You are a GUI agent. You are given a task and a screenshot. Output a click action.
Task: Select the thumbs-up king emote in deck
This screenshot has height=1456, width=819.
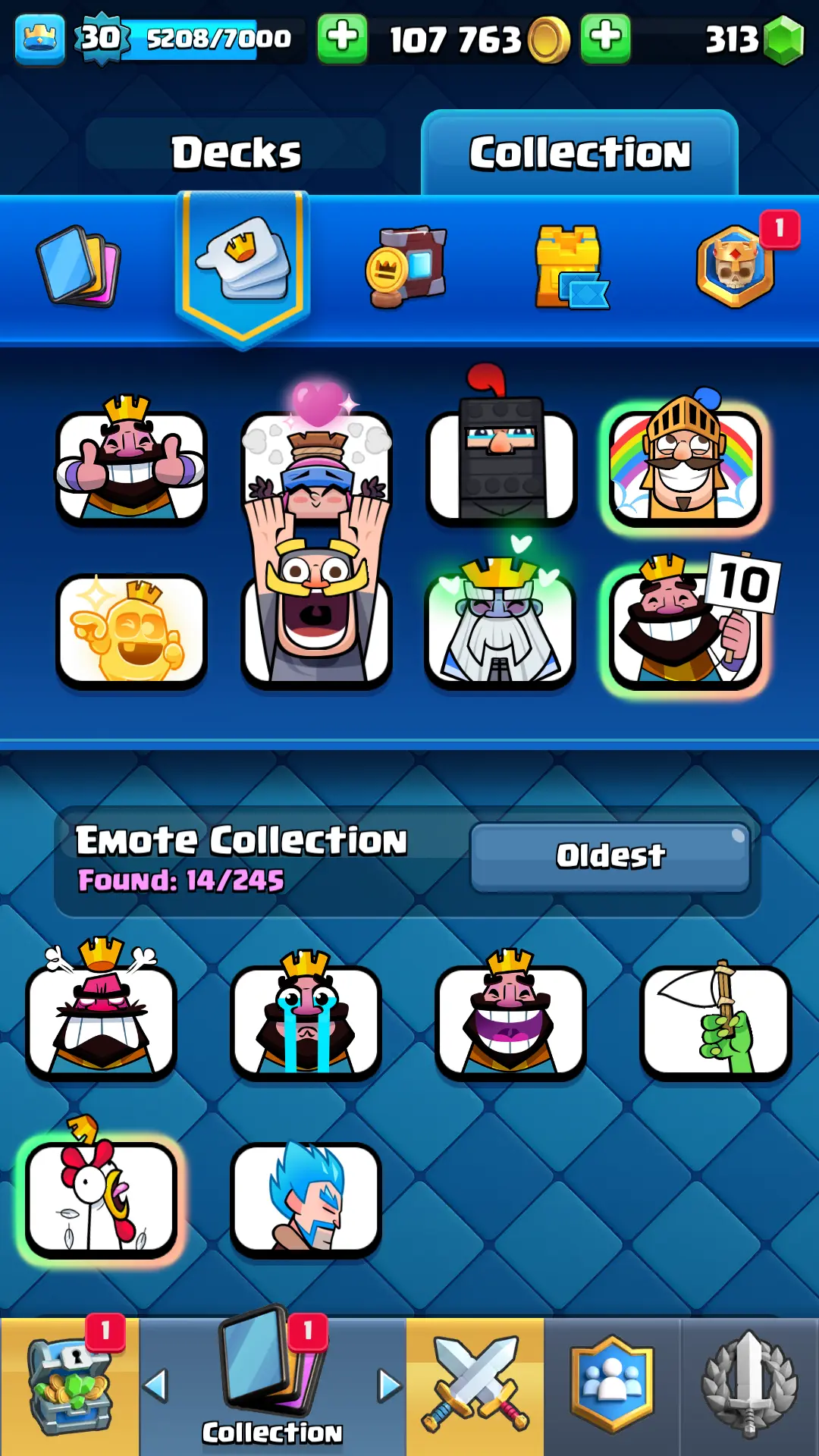pyautogui.click(x=131, y=466)
